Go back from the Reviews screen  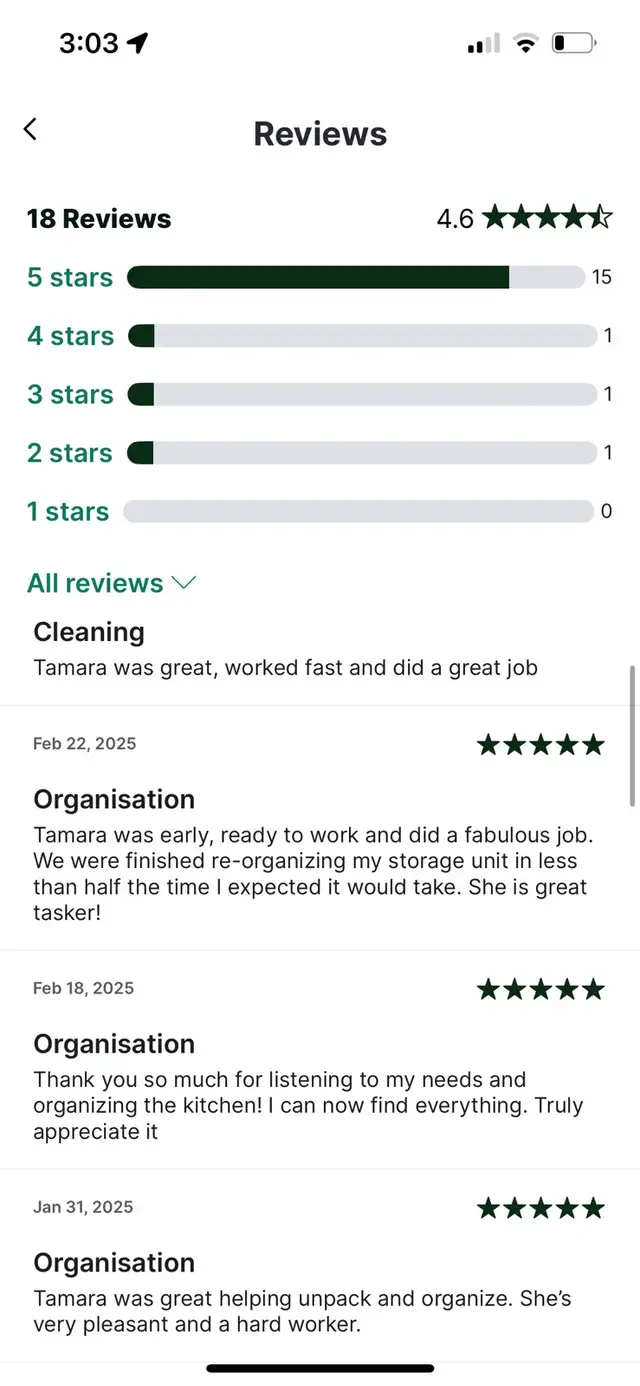pos(31,129)
